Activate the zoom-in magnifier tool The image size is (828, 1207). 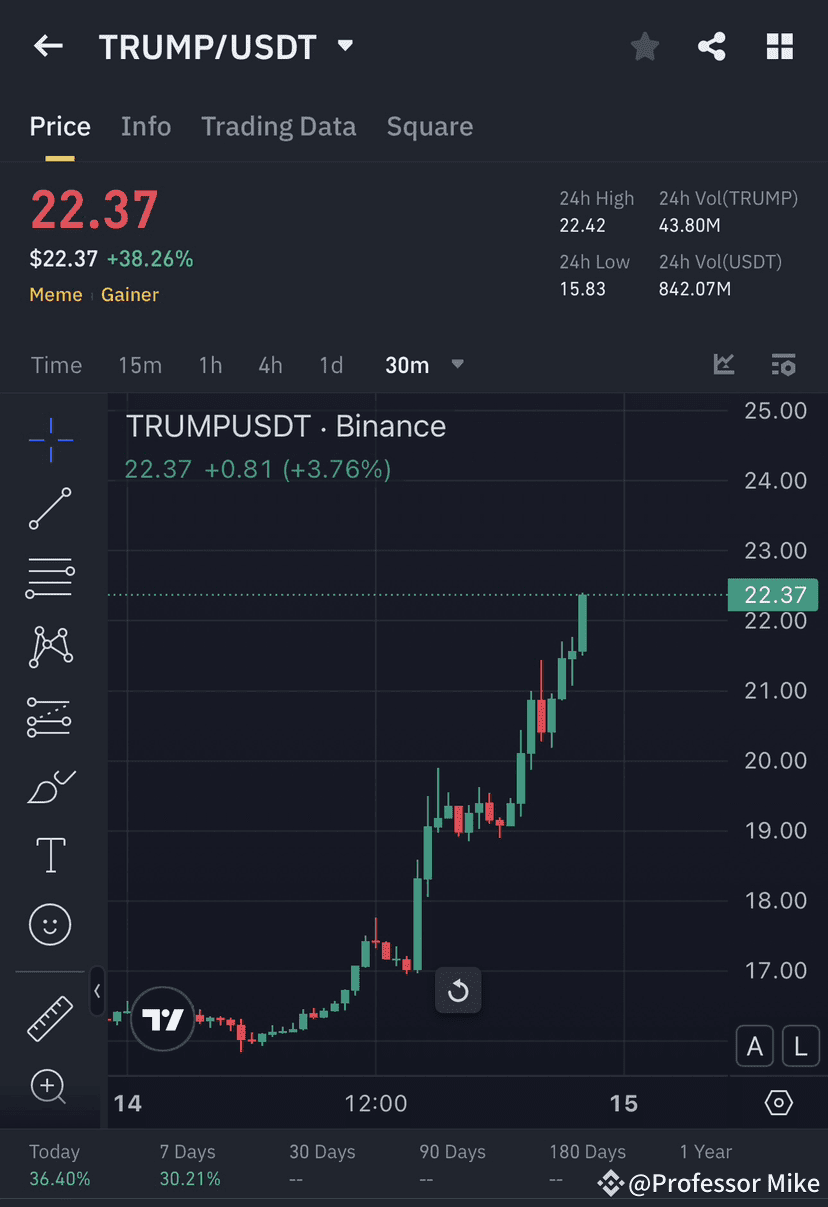(49, 1086)
